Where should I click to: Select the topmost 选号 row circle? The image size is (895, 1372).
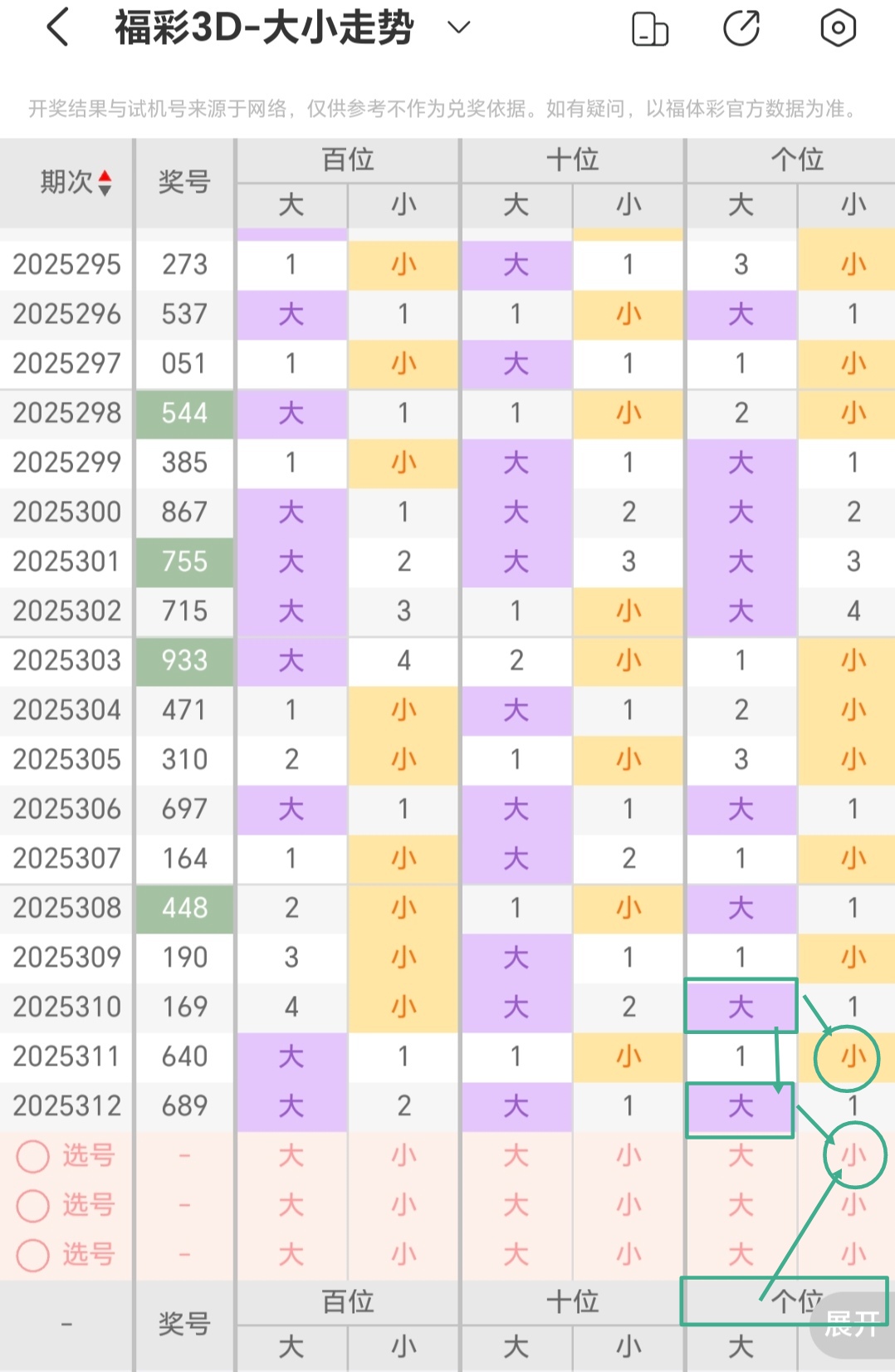point(33,1155)
